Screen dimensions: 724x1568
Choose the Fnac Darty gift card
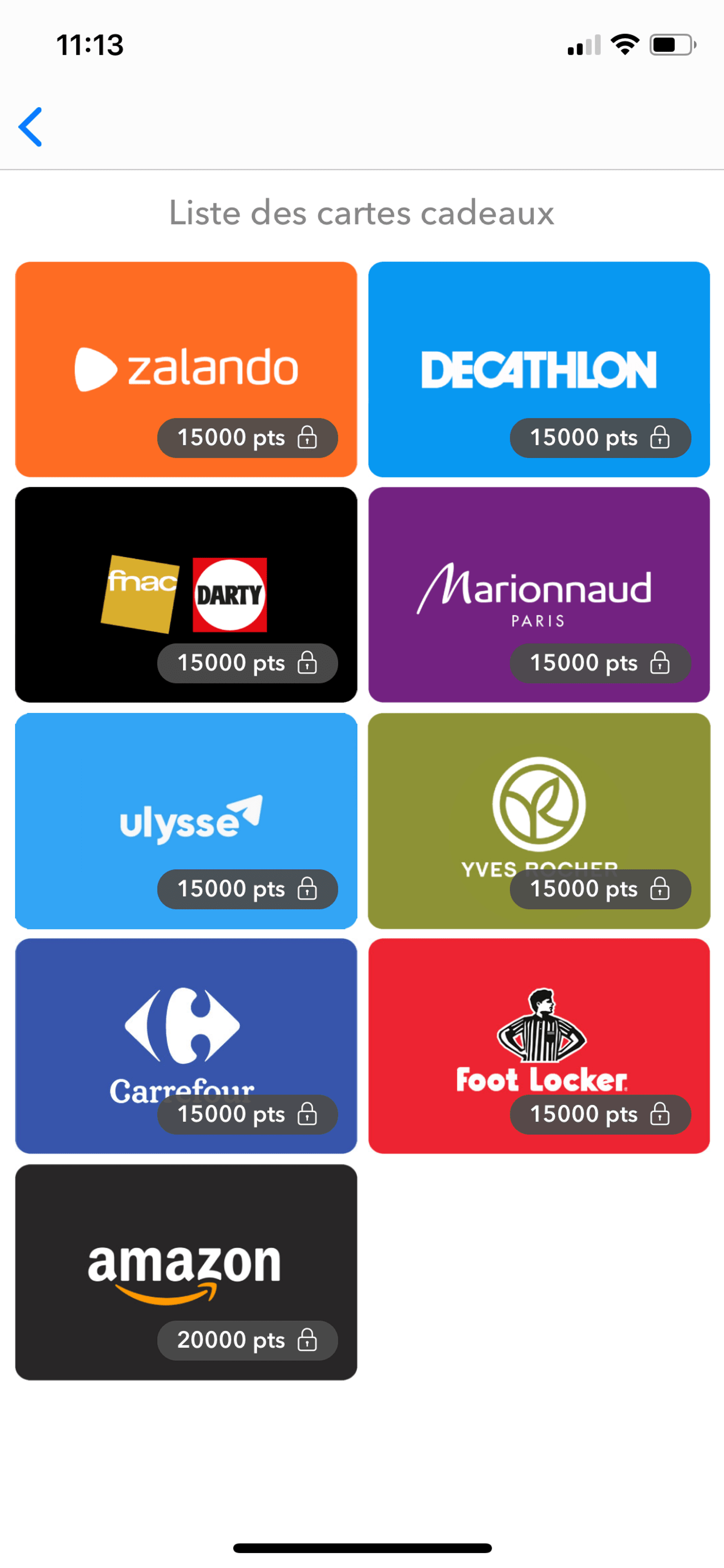point(186,594)
